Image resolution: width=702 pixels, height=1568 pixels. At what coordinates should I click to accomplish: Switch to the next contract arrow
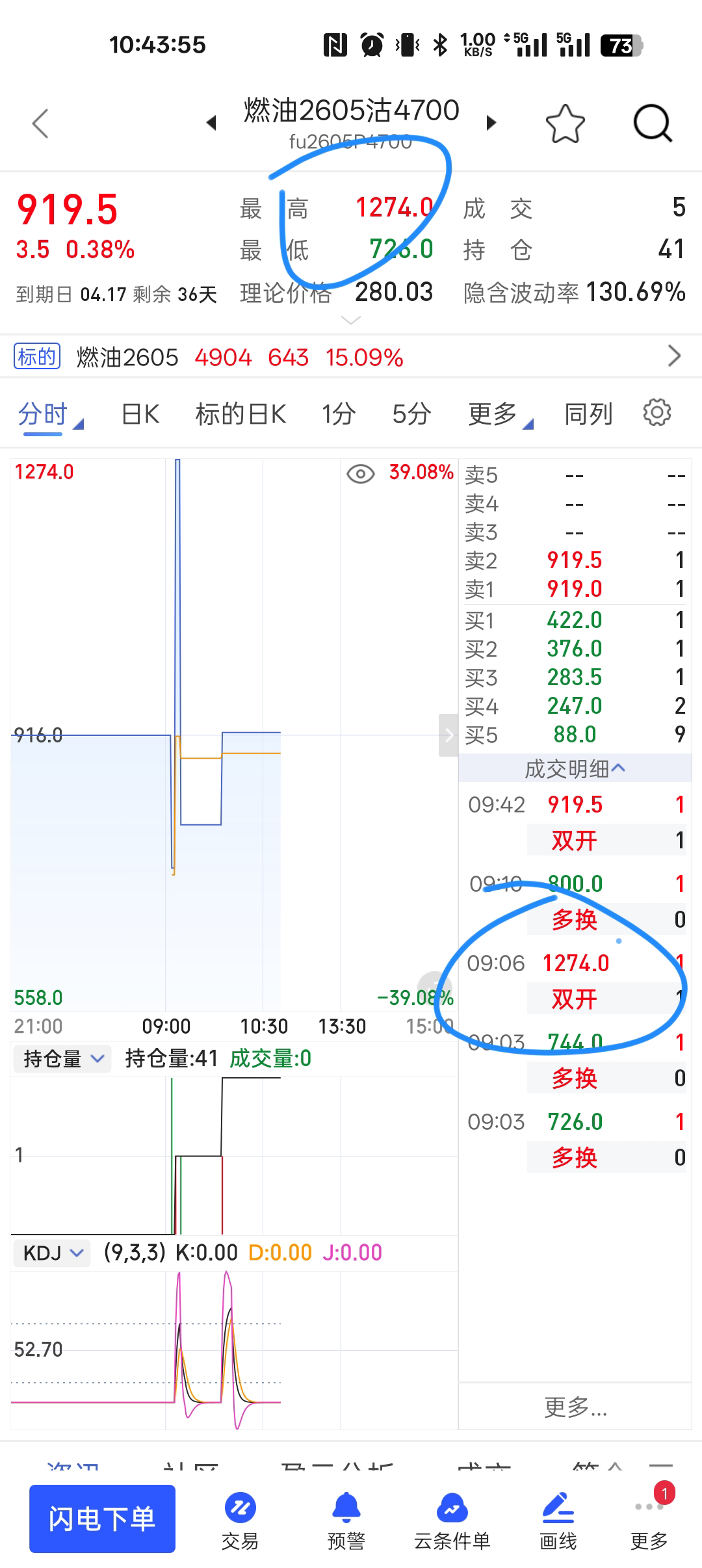[491, 123]
